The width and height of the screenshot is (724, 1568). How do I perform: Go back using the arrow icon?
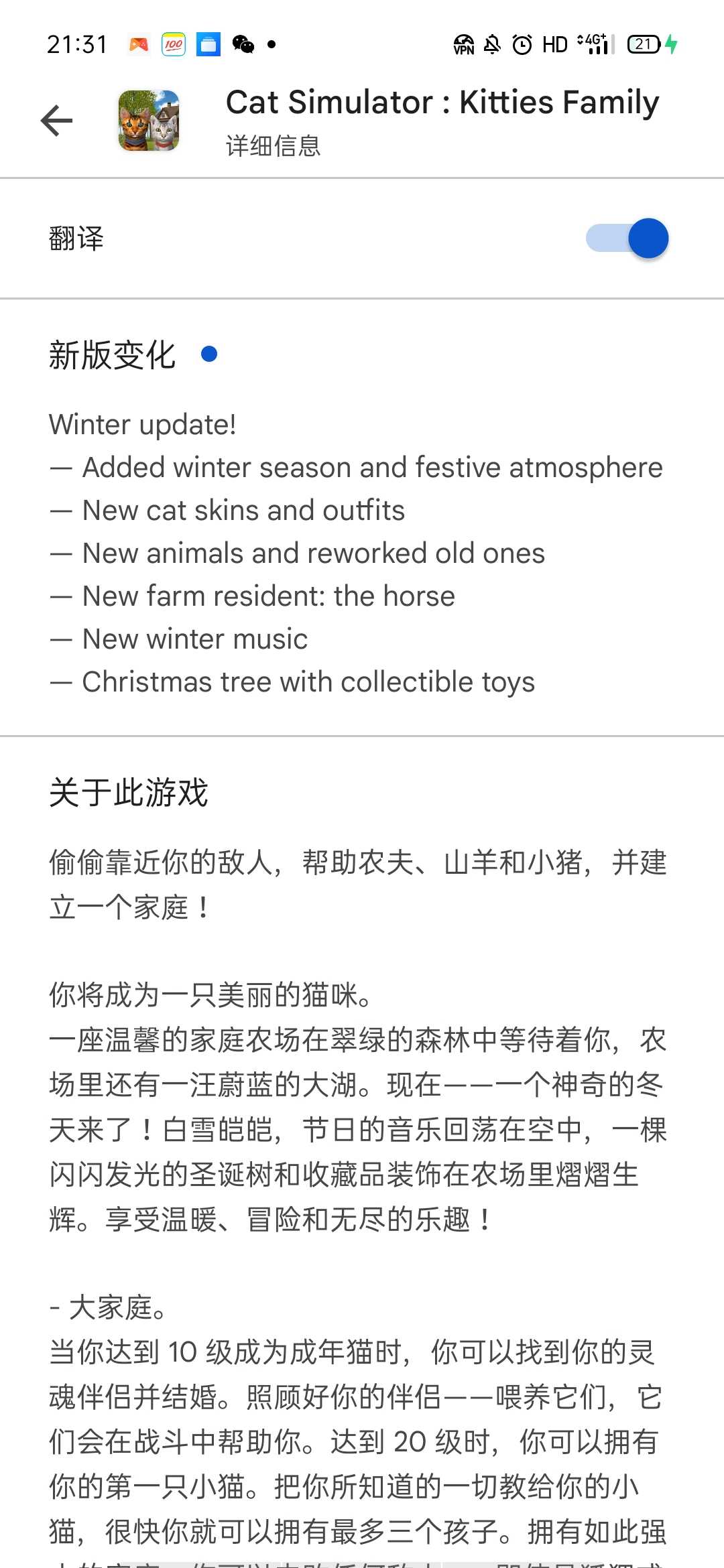[x=57, y=121]
